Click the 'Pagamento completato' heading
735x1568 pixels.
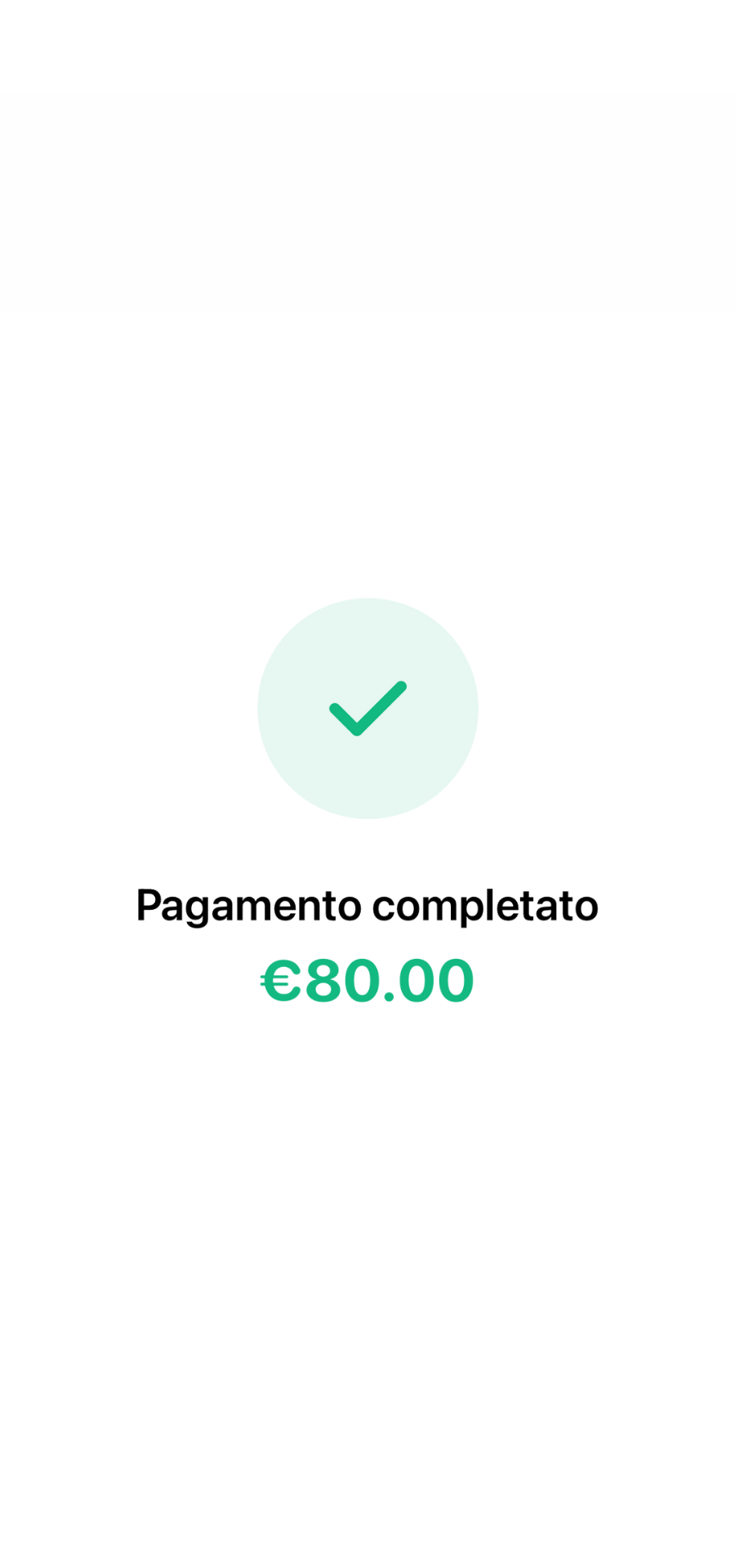[367, 905]
